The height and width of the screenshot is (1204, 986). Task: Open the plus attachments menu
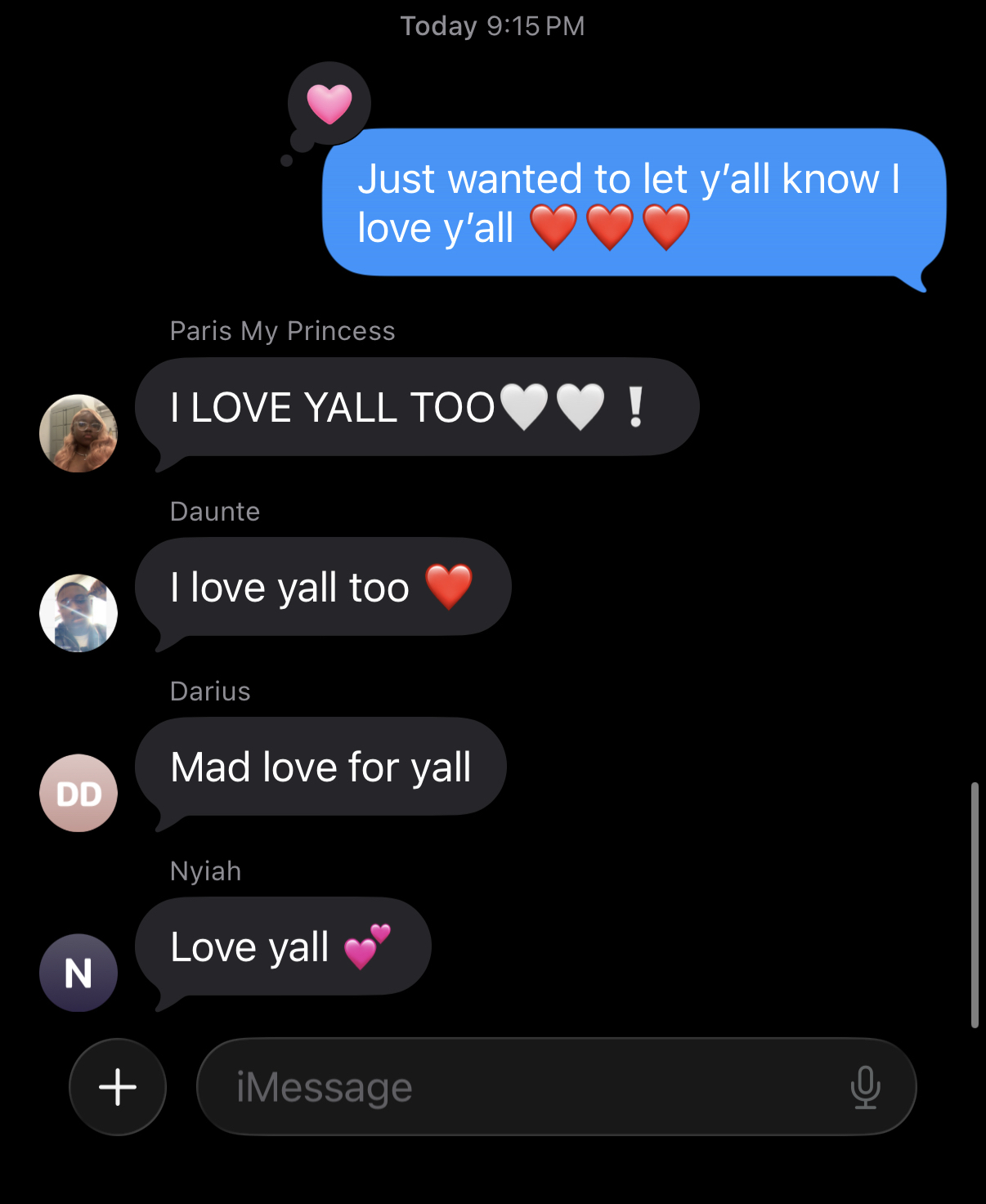[x=118, y=1087]
